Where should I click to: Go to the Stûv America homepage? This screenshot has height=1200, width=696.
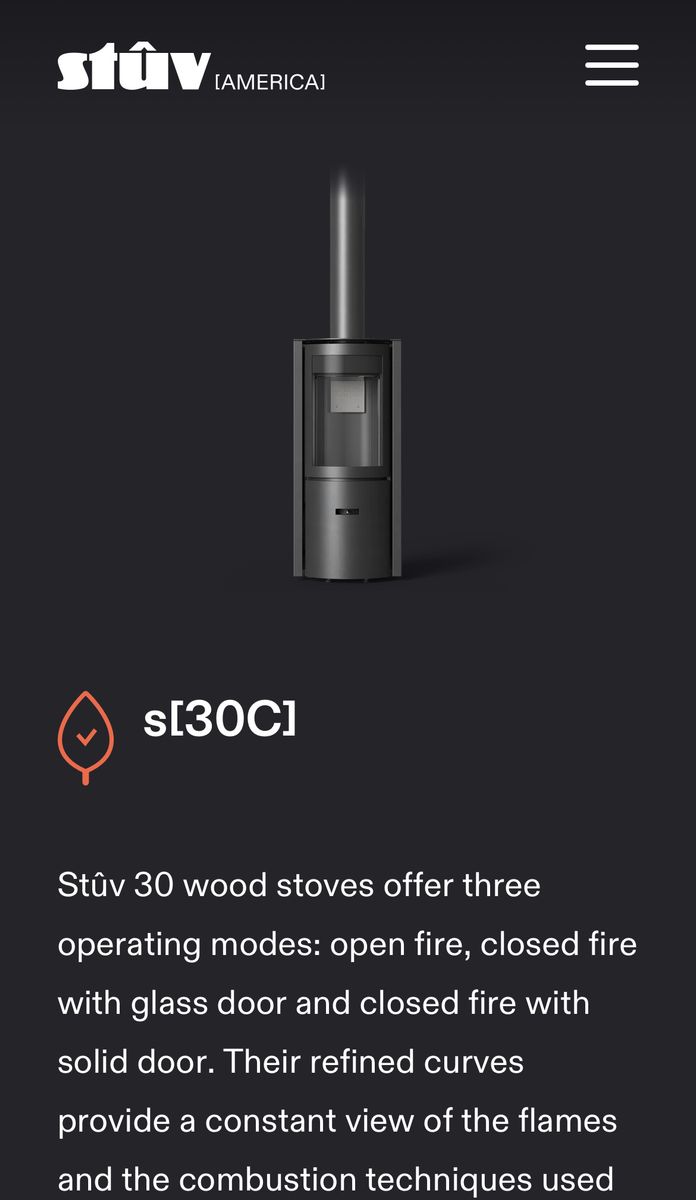(x=190, y=70)
